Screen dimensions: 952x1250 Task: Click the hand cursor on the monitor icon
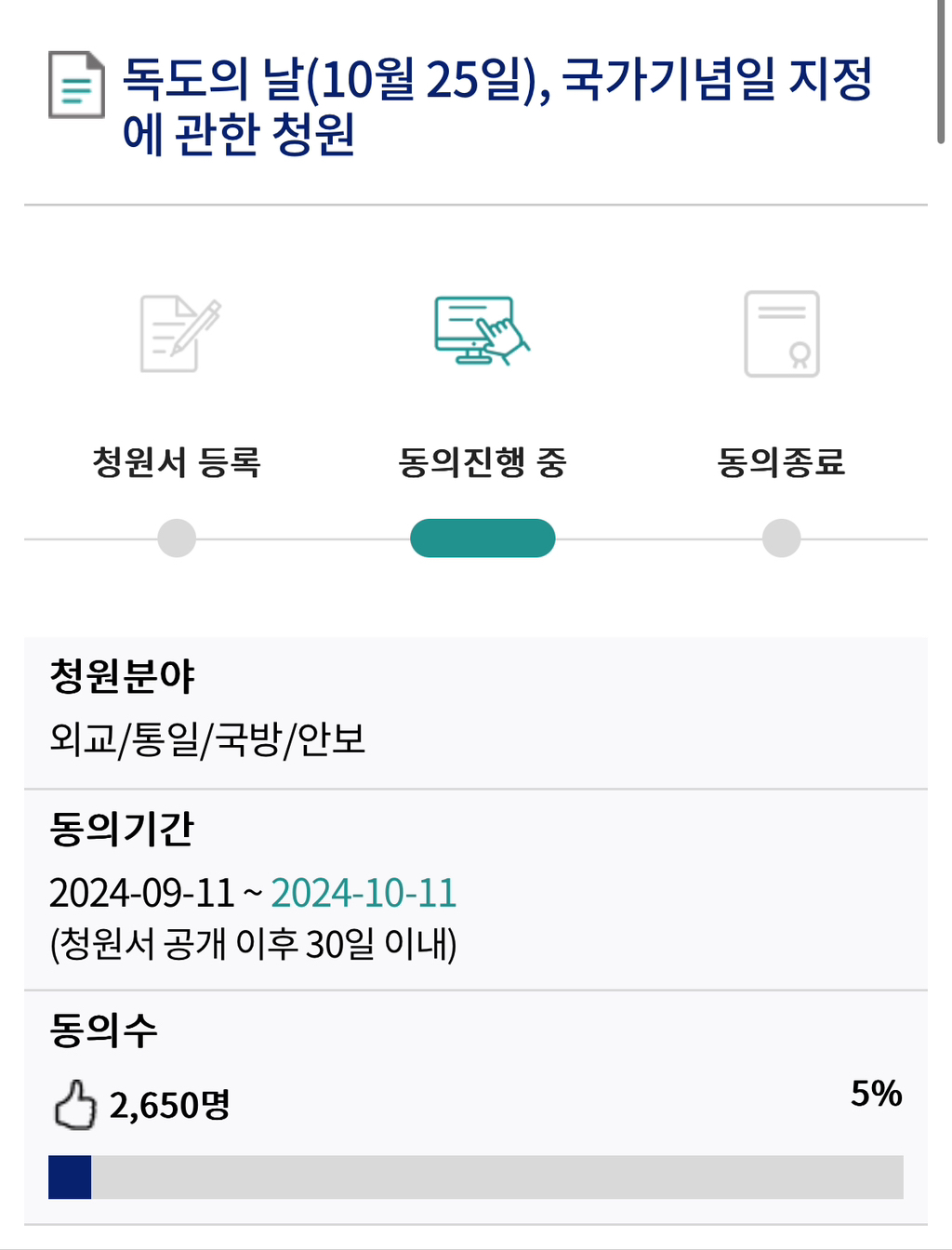pos(497,339)
